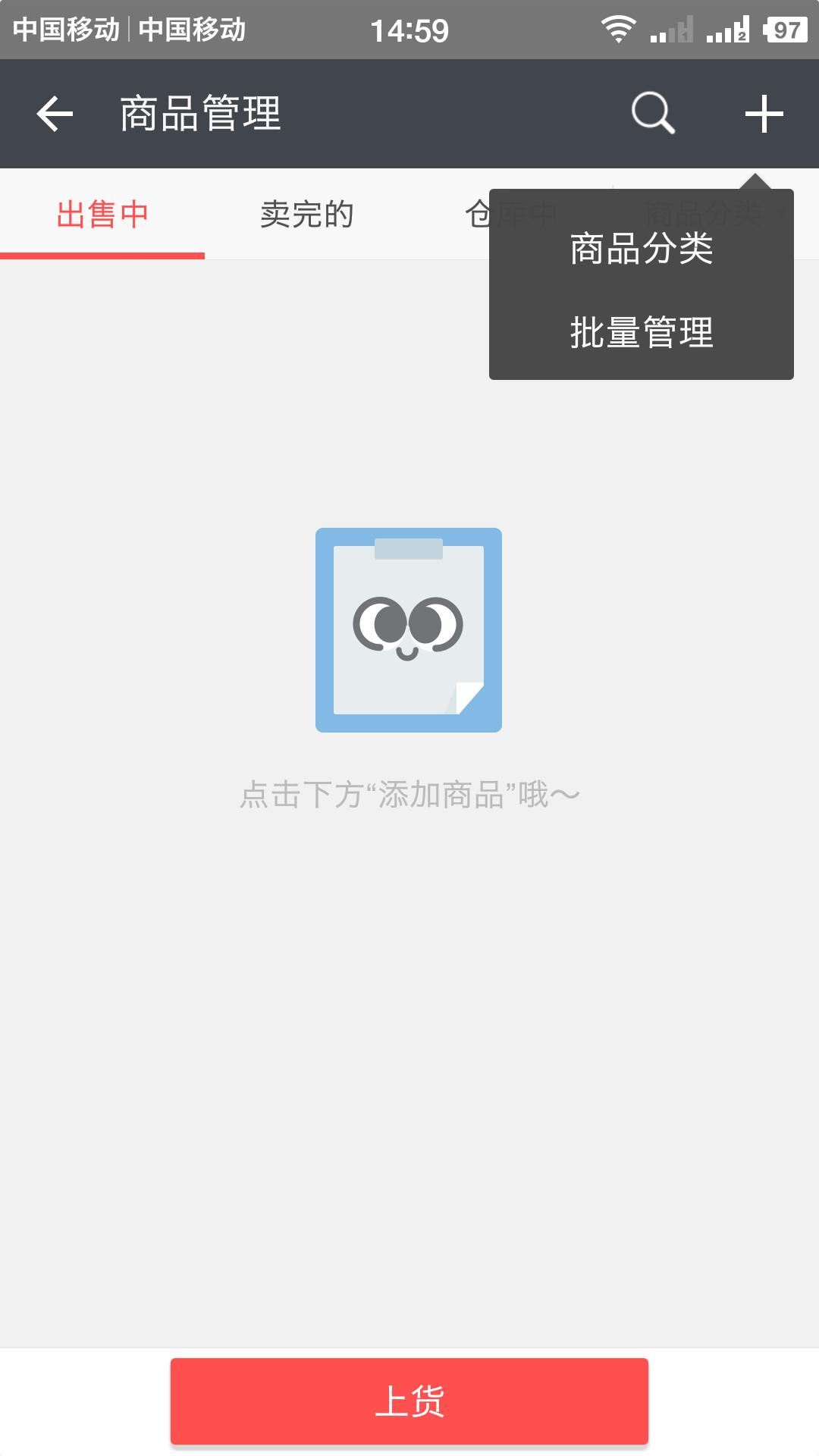Switch to the 出售中 tab
The height and width of the screenshot is (1456, 819).
[x=102, y=215]
